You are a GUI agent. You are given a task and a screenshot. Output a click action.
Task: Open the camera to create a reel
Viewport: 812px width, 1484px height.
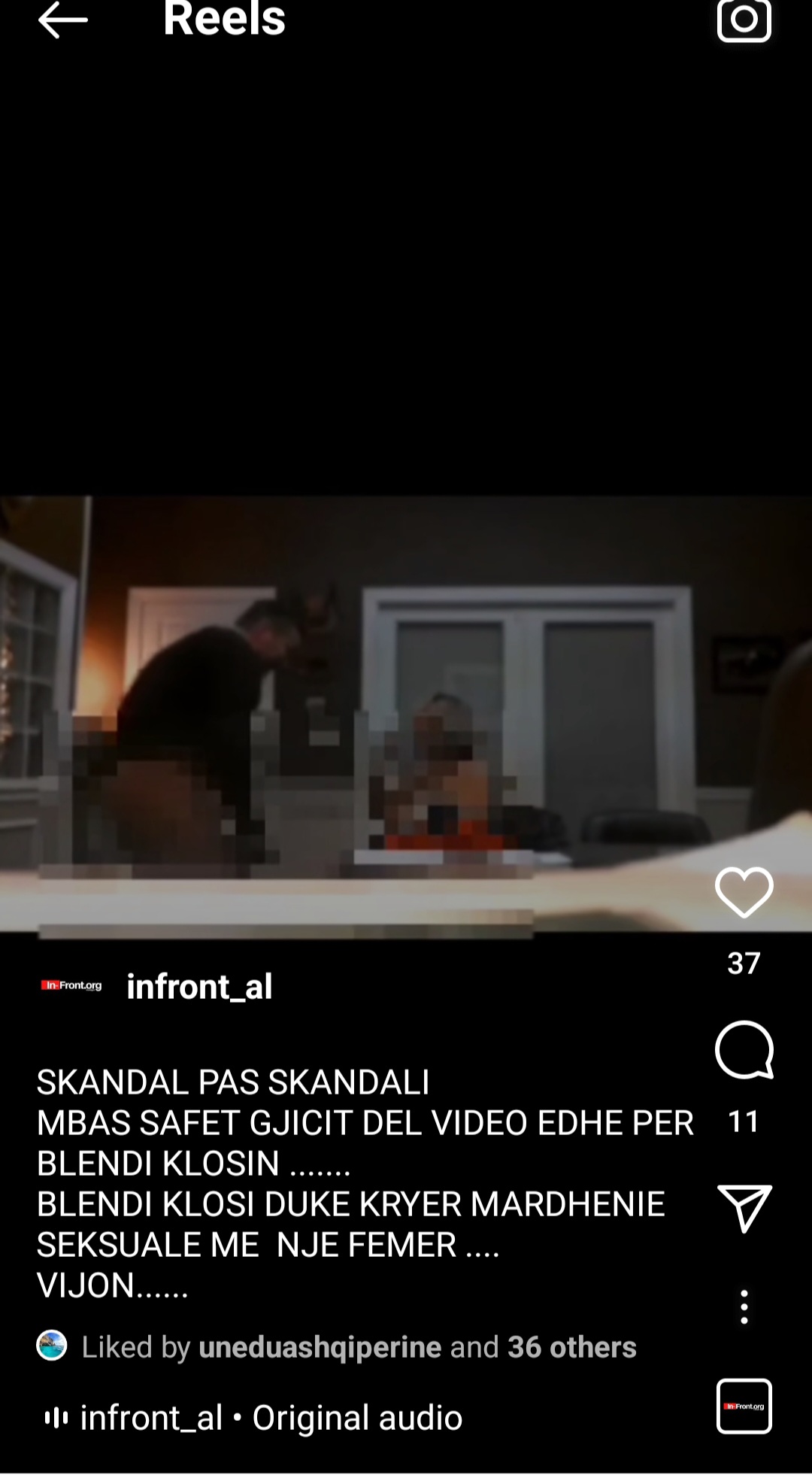[744, 20]
